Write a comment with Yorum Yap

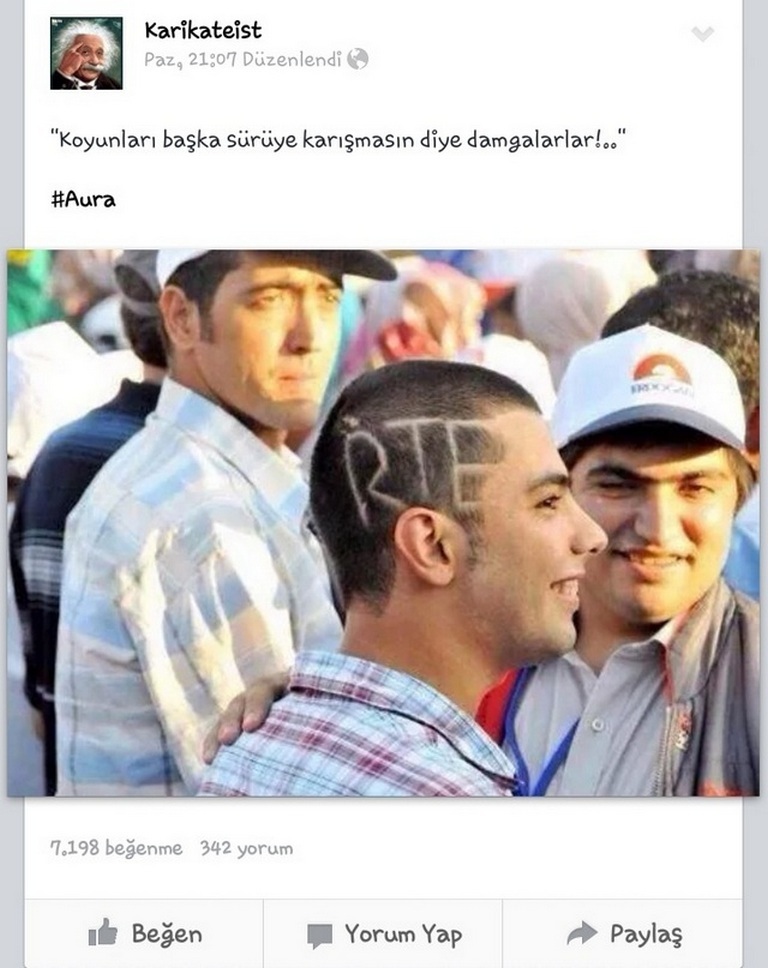point(384,934)
